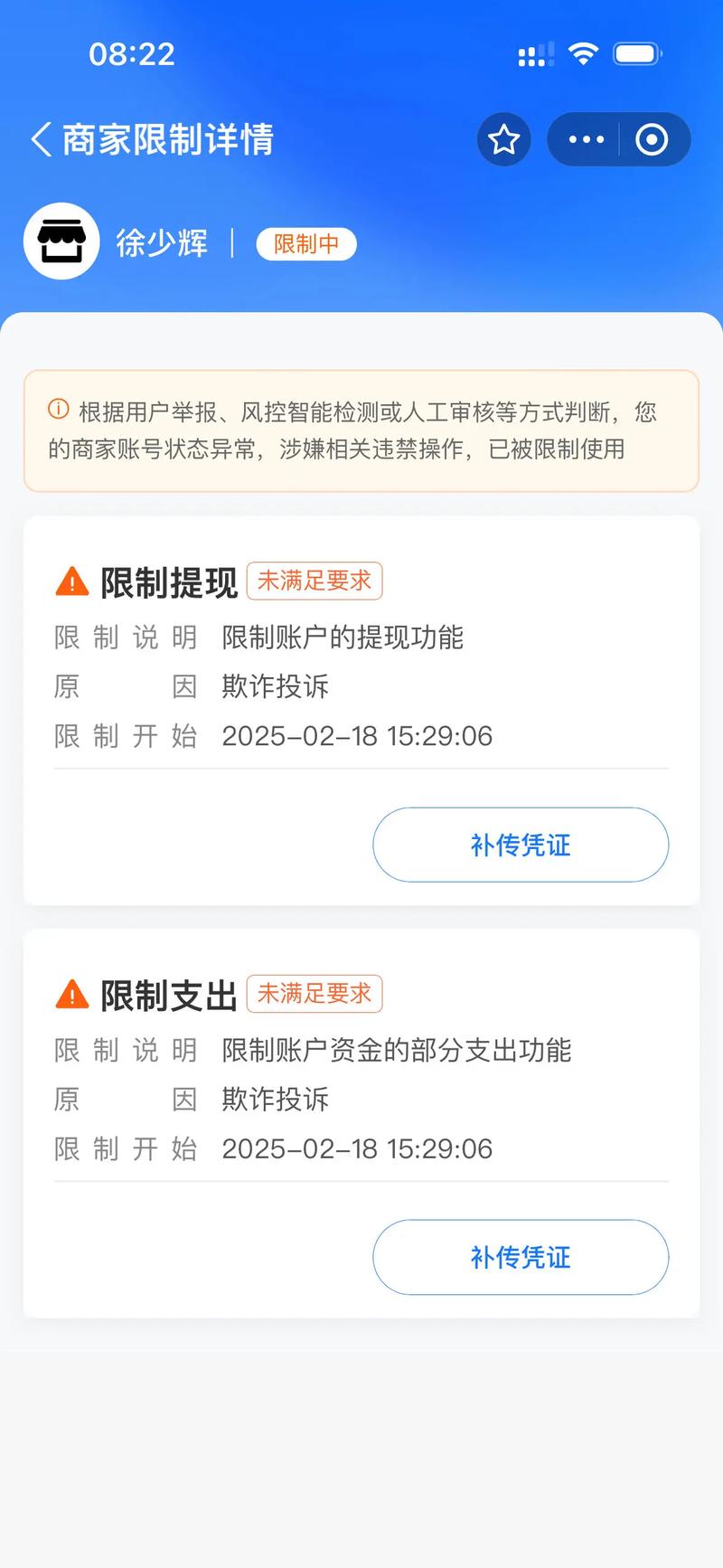This screenshot has width=723, height=1568.
Task: Tap the 限制中 status badge
Action: point(305,243)
